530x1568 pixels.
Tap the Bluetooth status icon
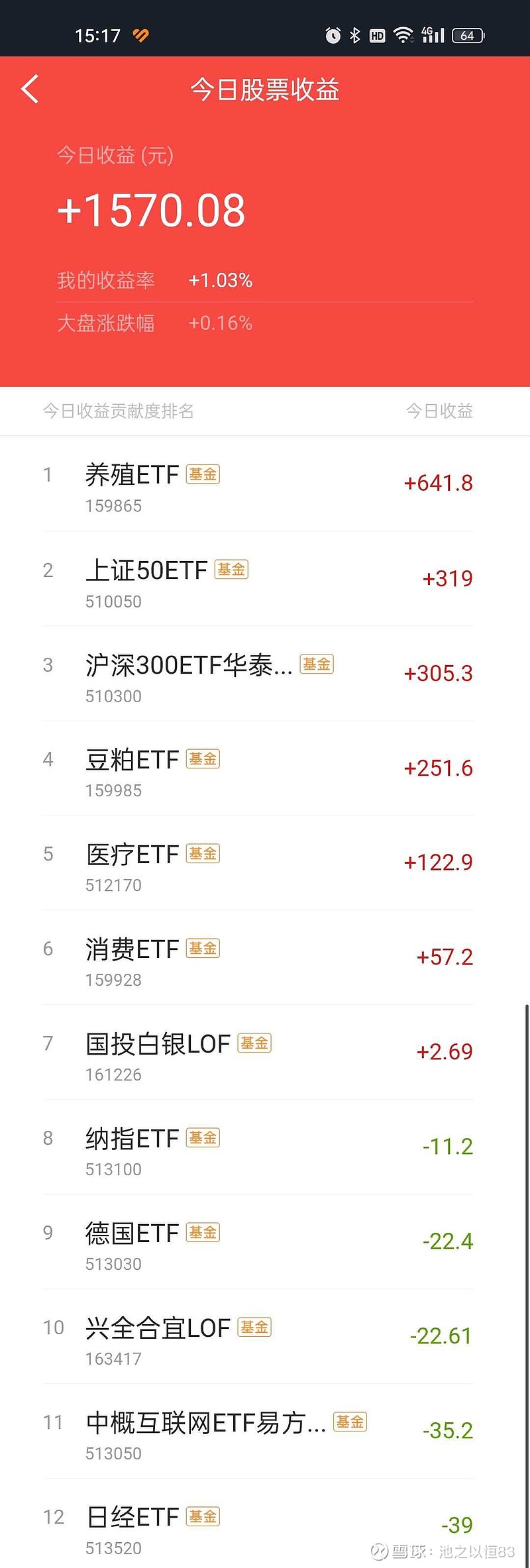pyautogui.click(x=355, y=34)
